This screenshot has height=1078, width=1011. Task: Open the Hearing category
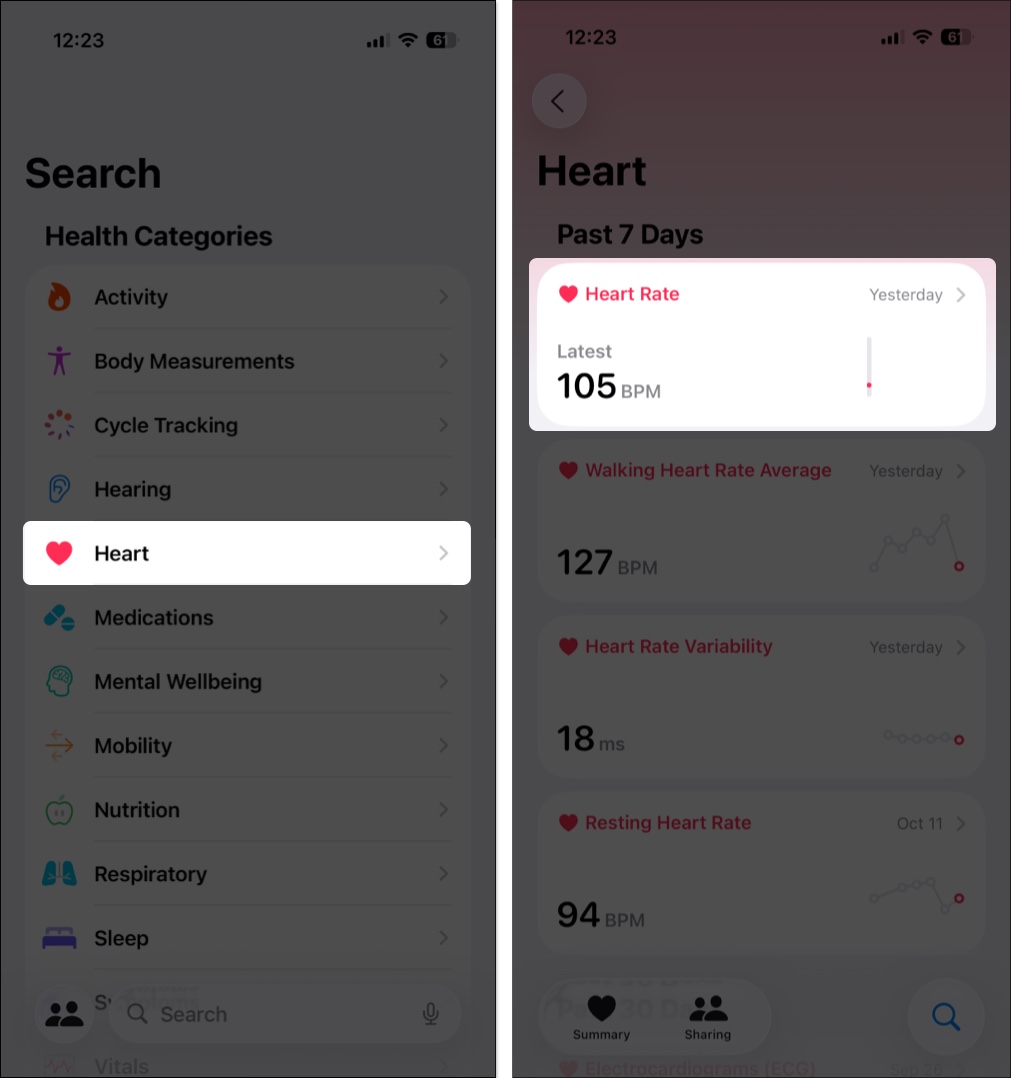coord(246,489)
